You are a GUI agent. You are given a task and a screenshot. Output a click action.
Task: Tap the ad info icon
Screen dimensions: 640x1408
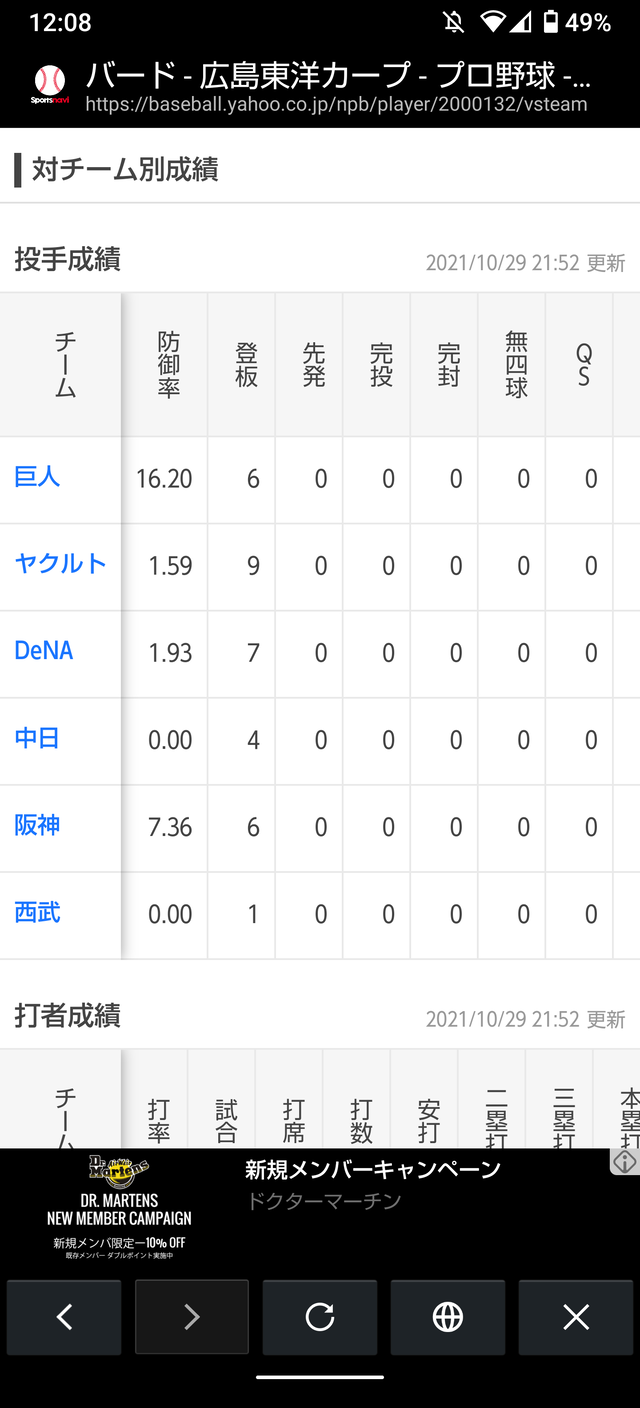point(625,1161)
